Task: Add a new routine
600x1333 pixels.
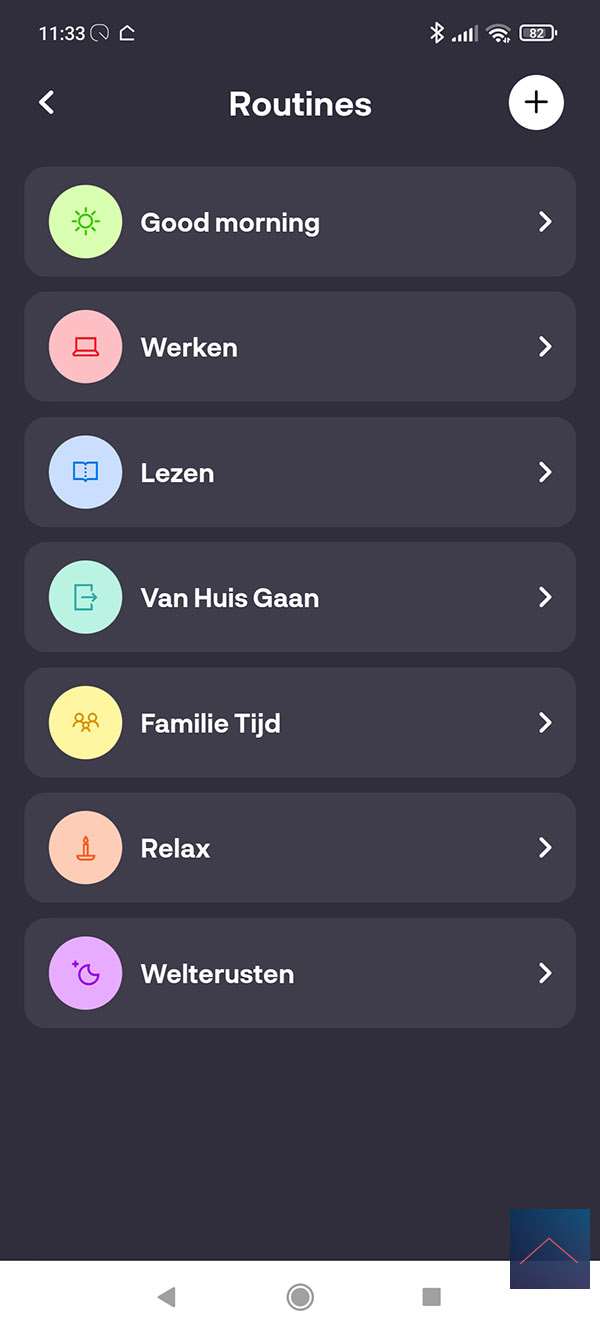Action: [536, 102]
